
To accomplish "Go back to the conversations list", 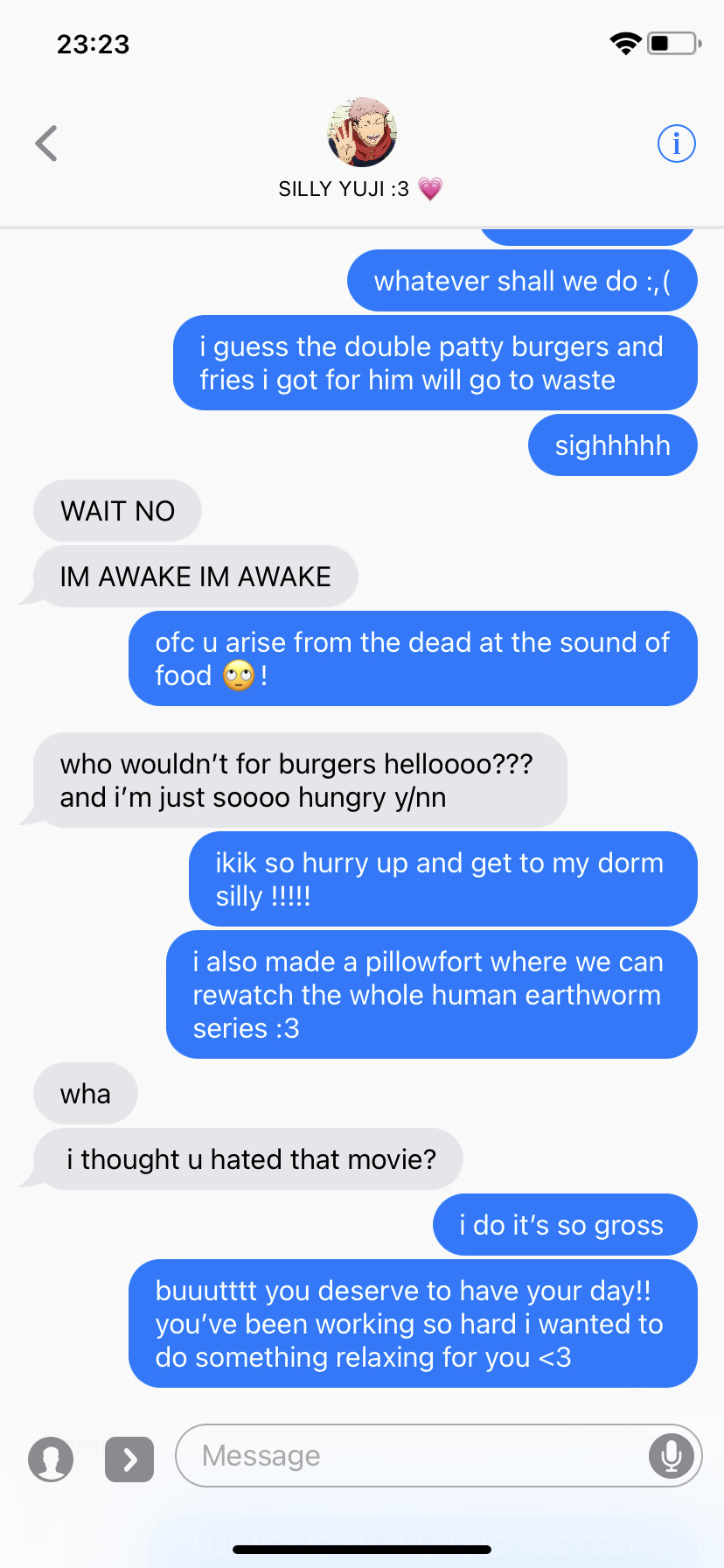I will coord(46,143).
